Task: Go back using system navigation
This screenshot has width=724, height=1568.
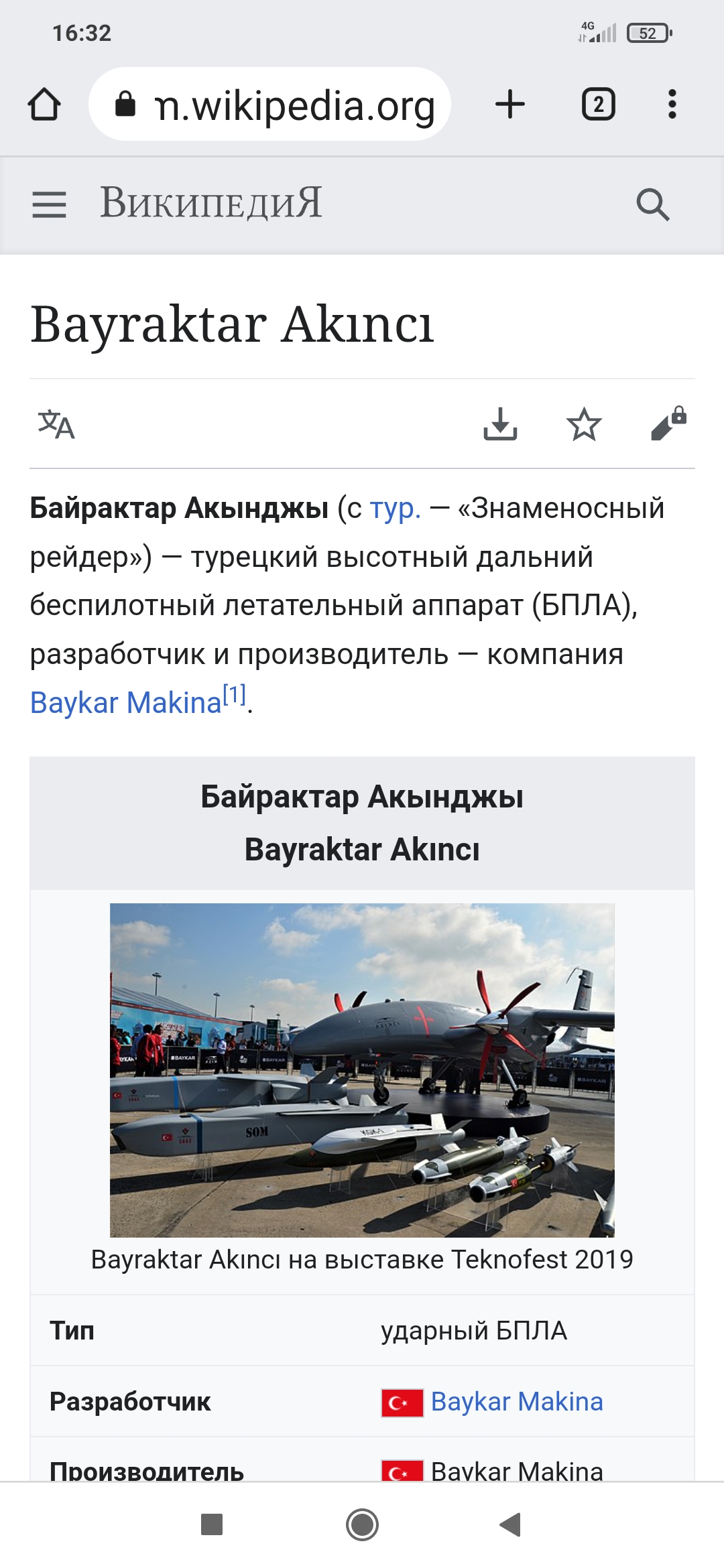Action: [511, 1524]
